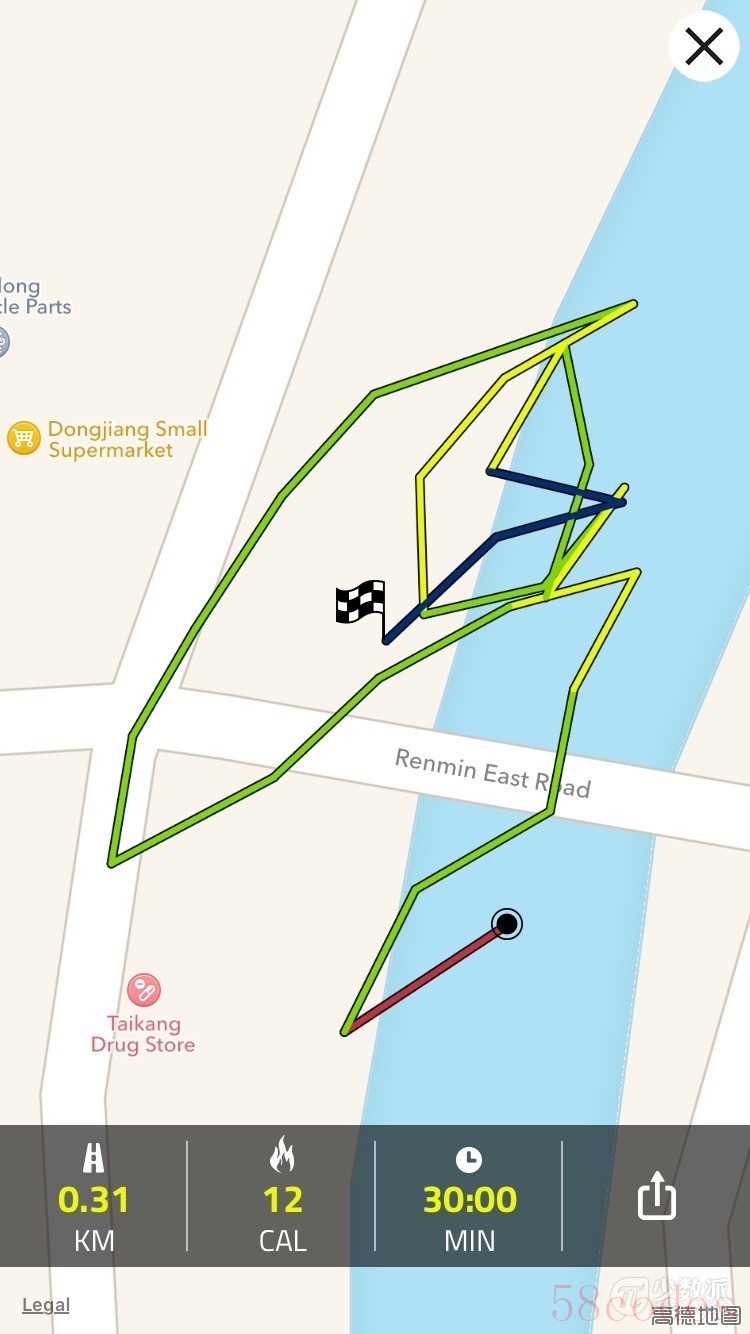The image size is (750, 1334).
Task: Tap the Taikang Drug Store marker
Action: 144,990
